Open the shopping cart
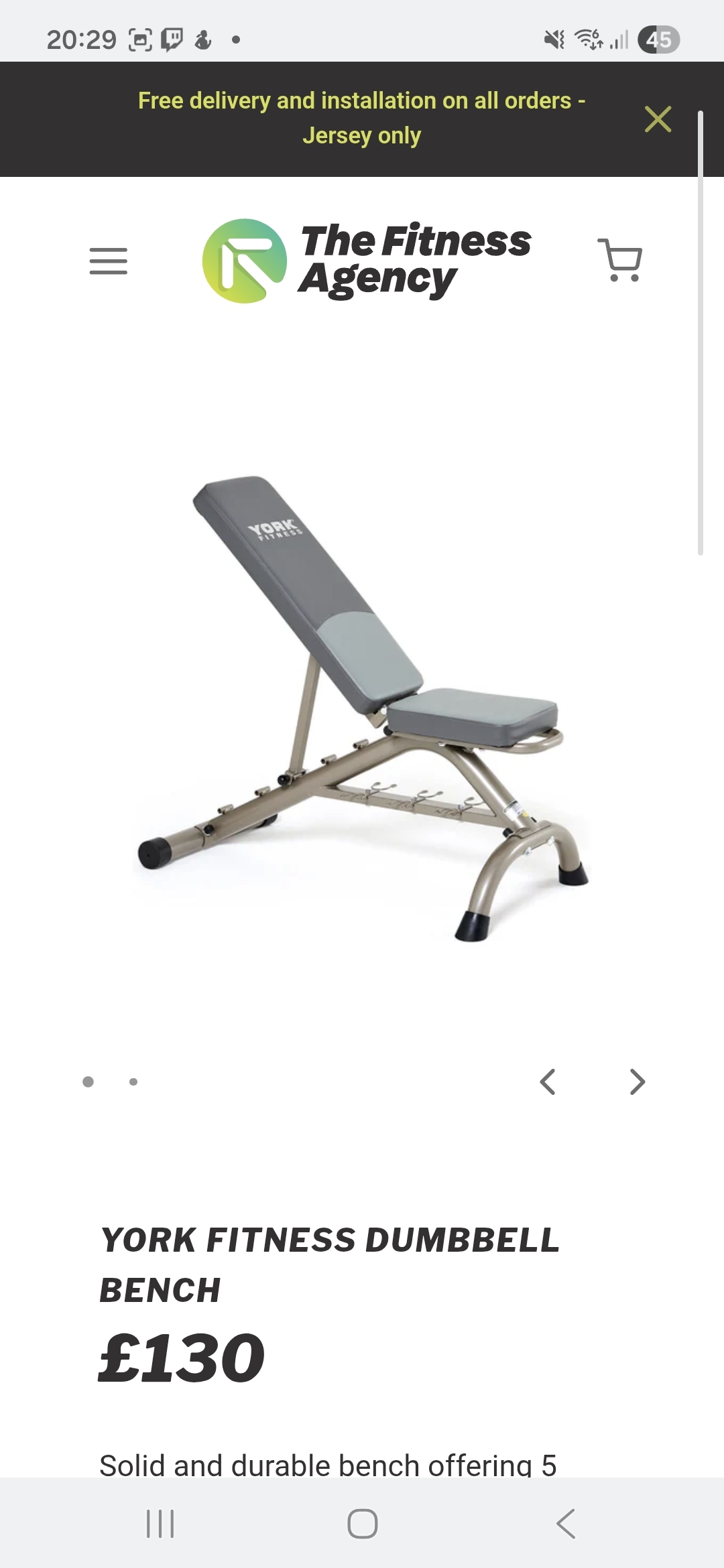 621,260
